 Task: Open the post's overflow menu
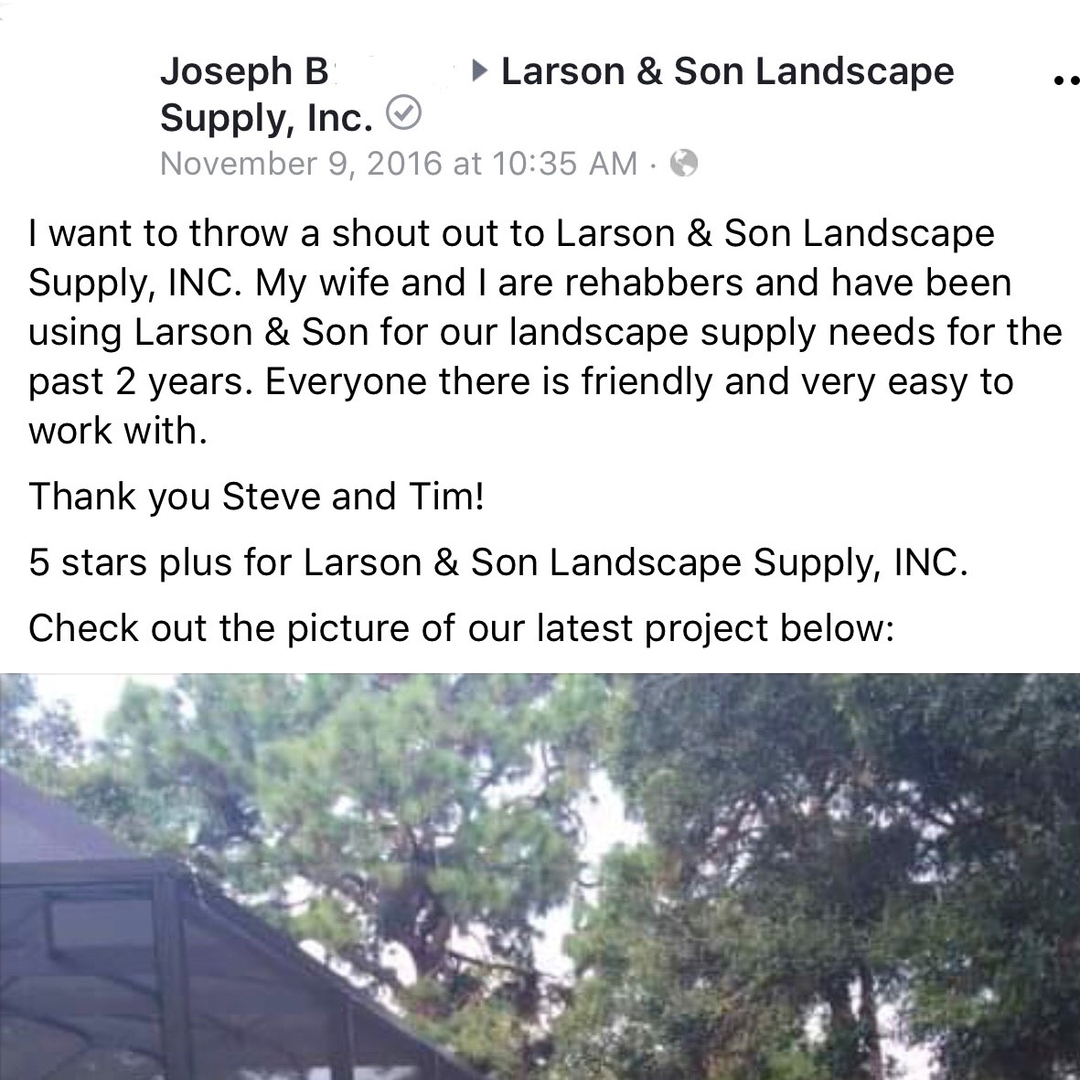(x=1066, y=82)
